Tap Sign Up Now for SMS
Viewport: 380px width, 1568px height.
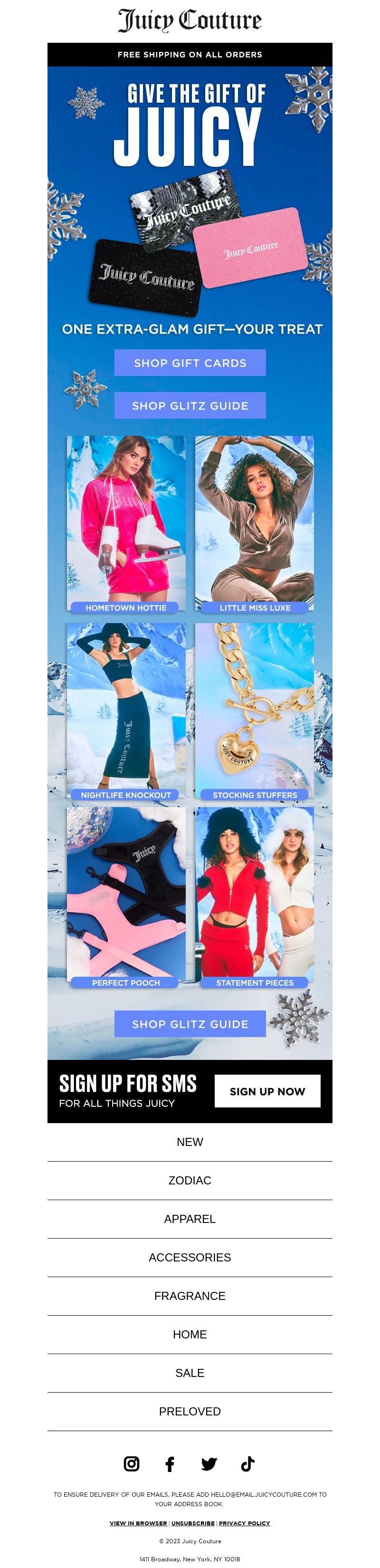267,1091
